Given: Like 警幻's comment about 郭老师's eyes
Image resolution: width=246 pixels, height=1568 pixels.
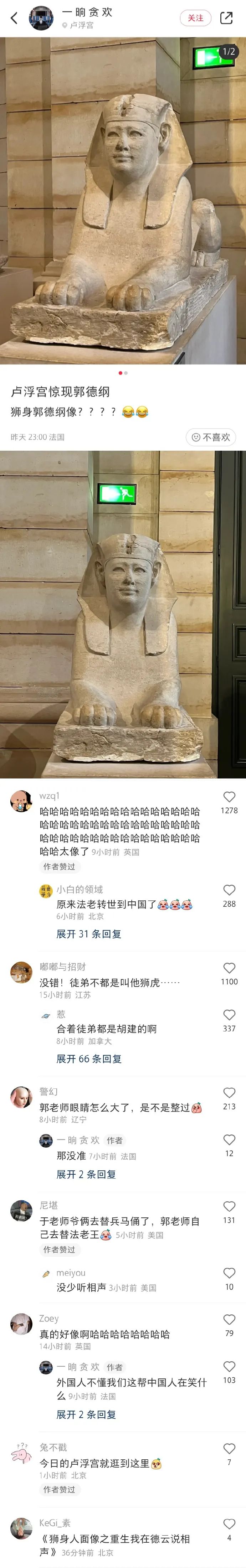Looking at the screenshot, I should (229, 1093).
